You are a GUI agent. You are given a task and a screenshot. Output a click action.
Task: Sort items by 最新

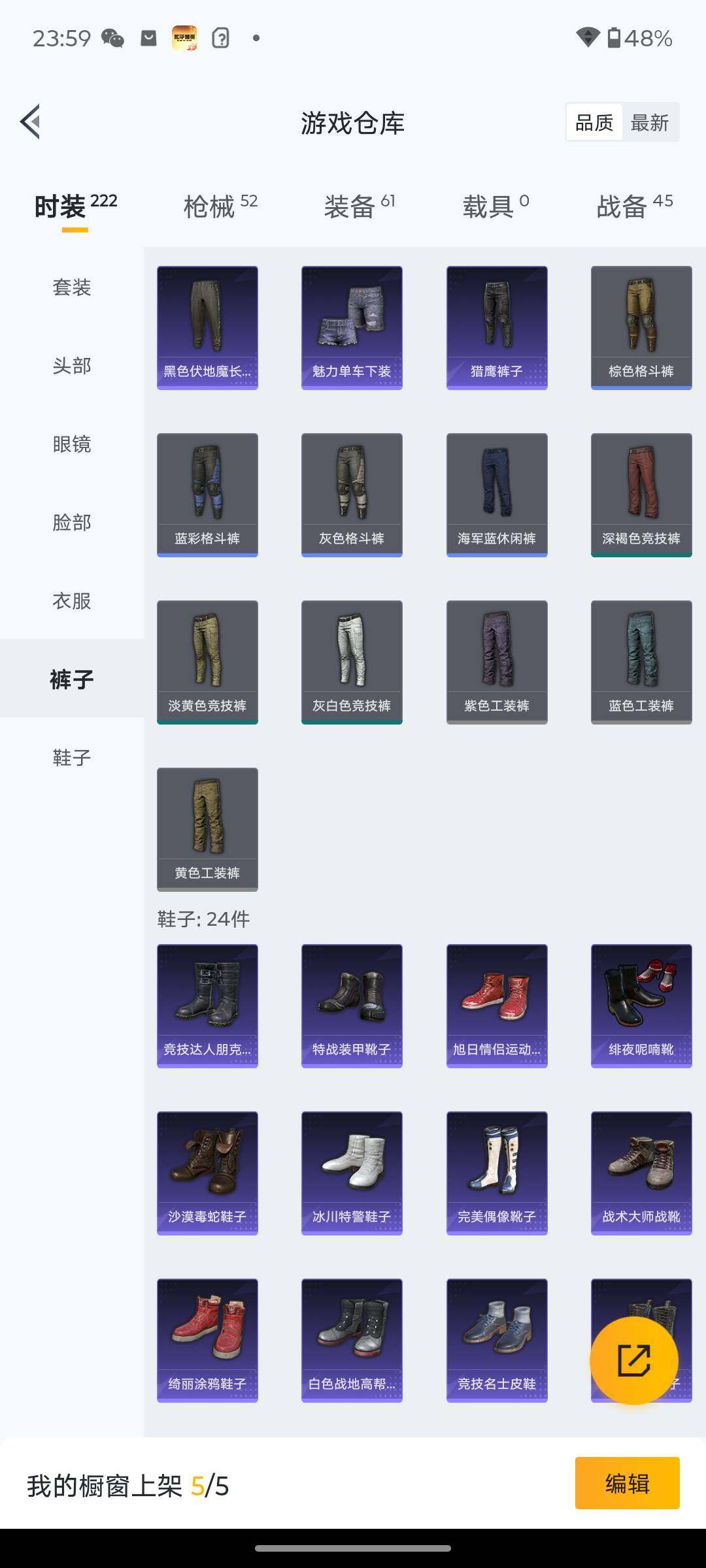[649, 123]
